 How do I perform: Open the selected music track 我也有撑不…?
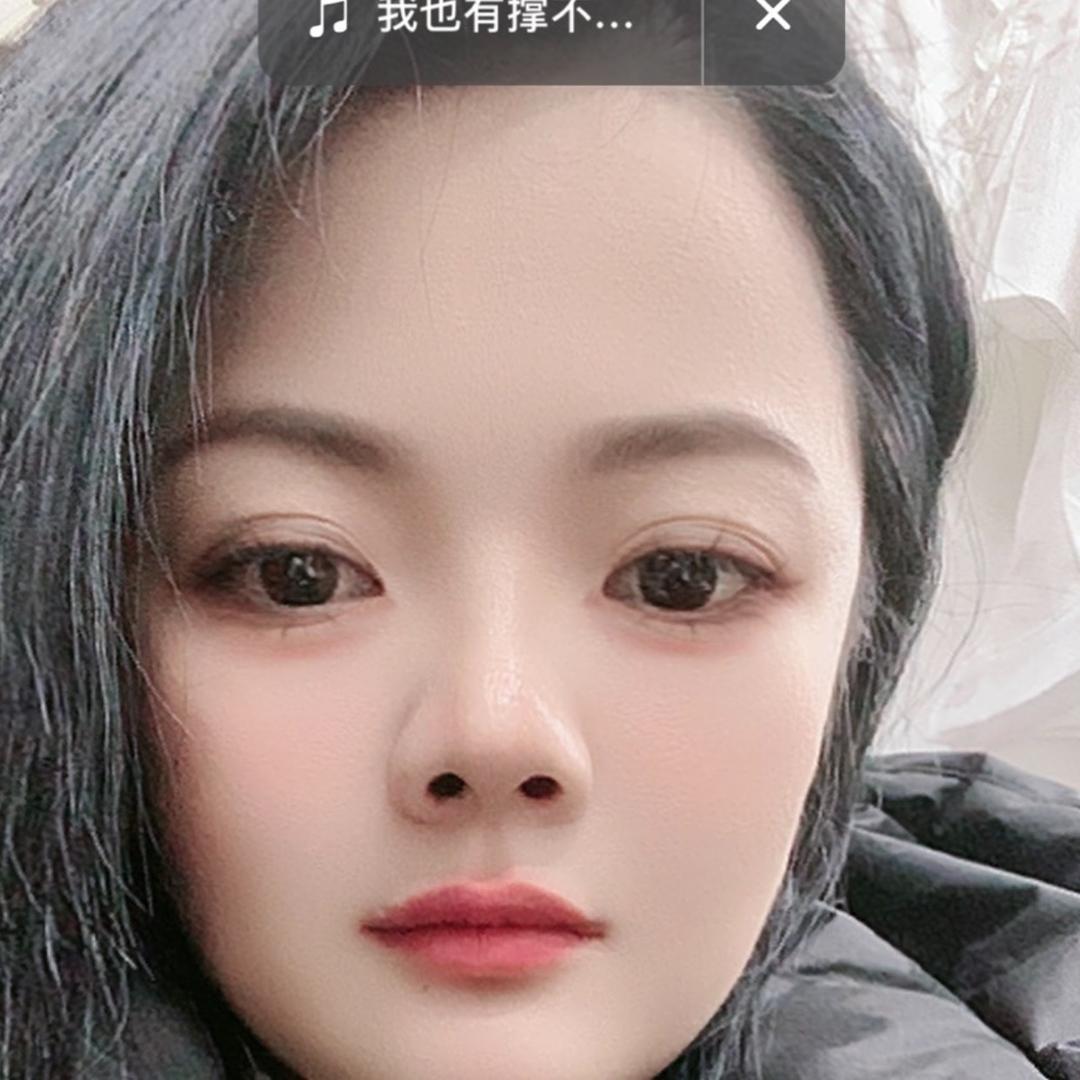point(480,18)
